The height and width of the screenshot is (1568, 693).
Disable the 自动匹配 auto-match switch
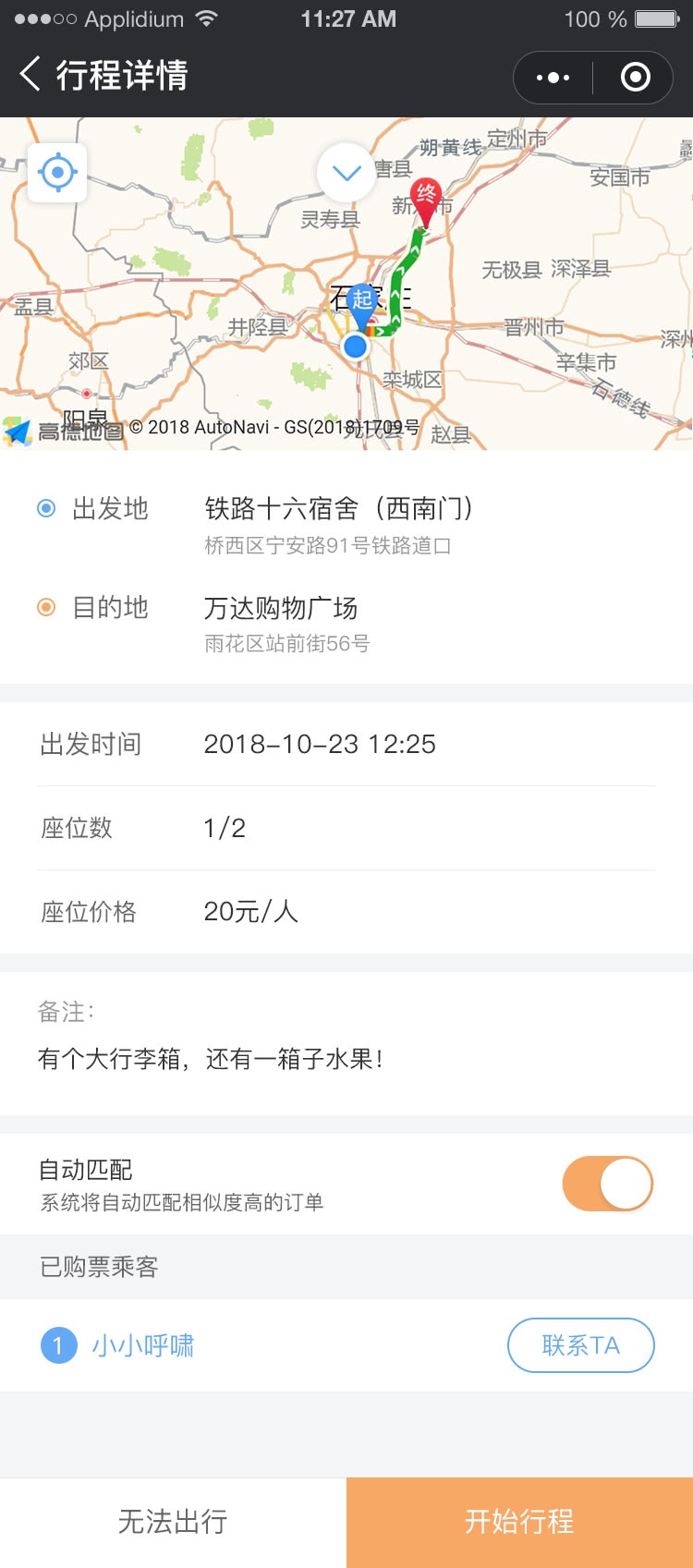coord(607,1183)
